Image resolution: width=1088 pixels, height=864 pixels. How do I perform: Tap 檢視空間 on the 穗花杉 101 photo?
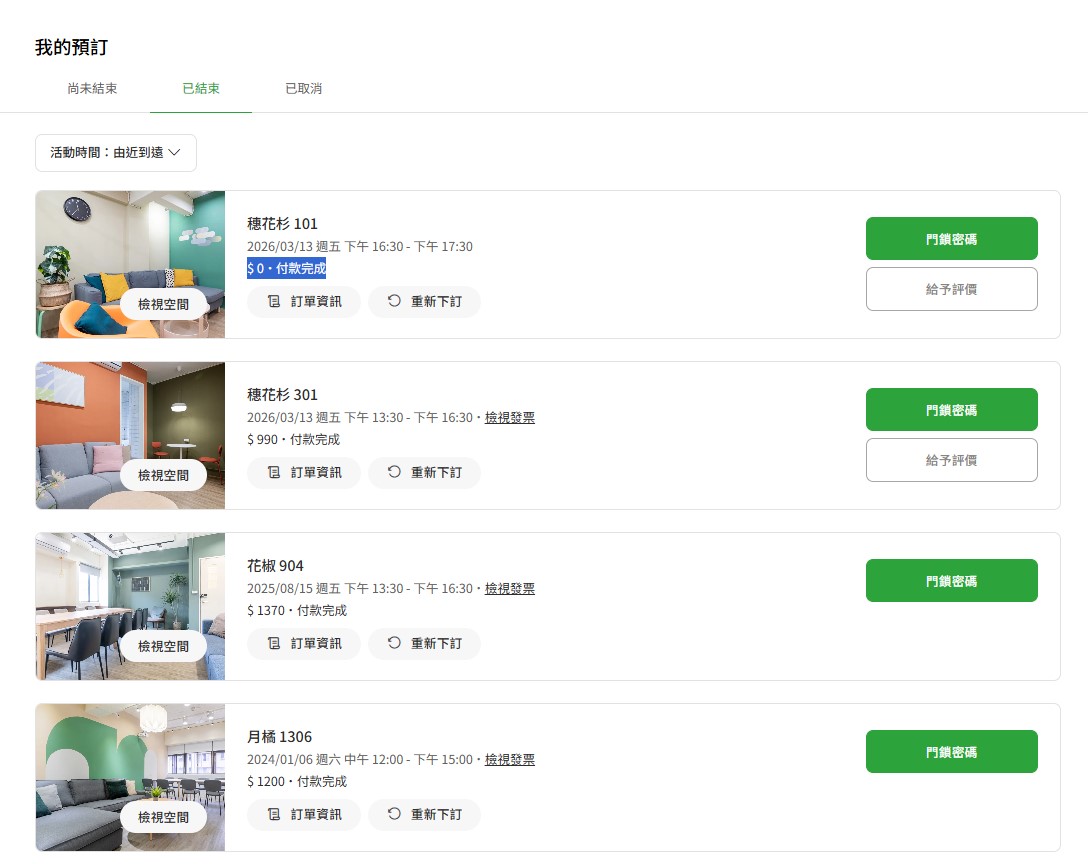coord(163,304)
